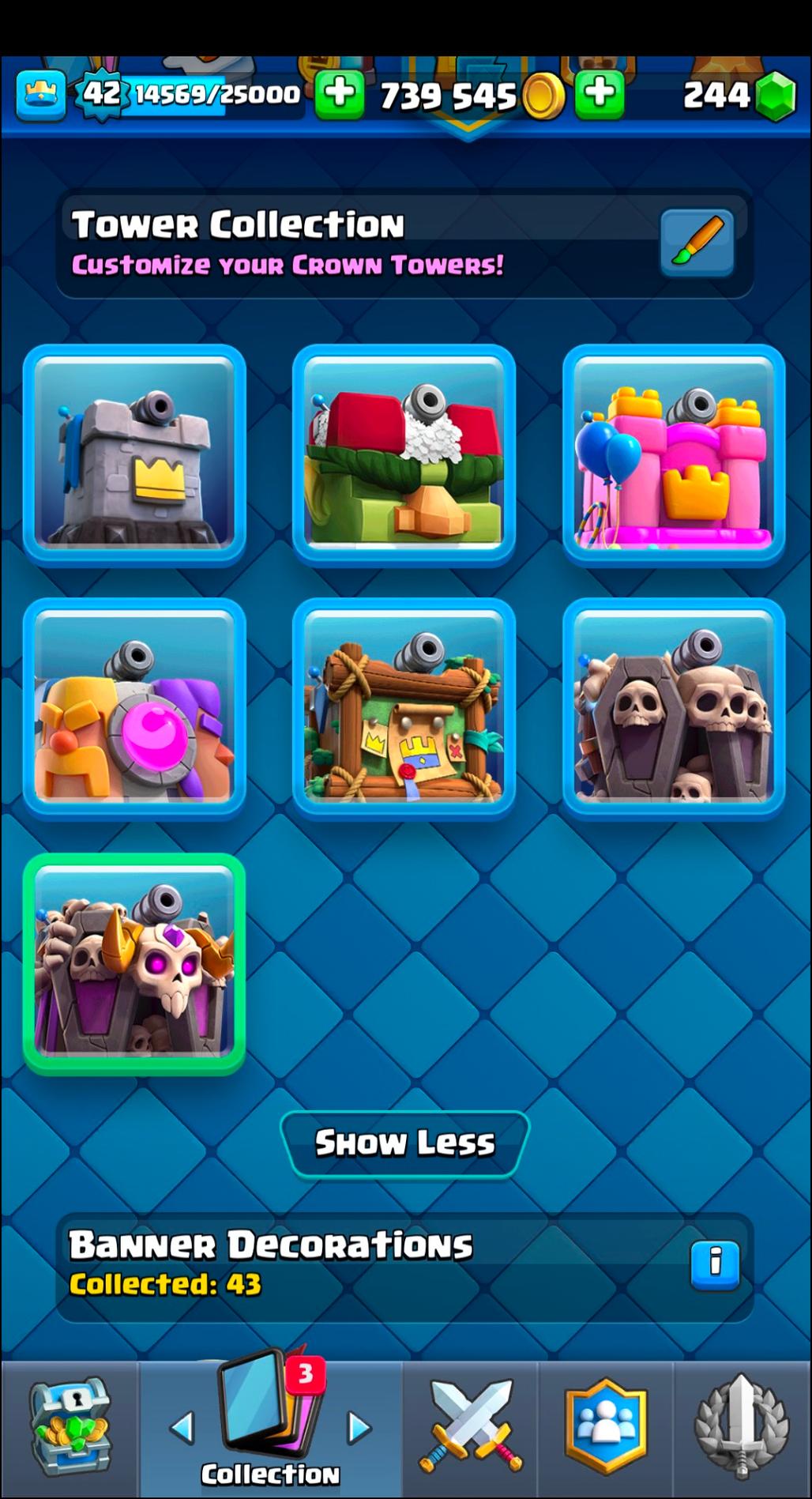Select the barbarian face tower skin

[134, 707]
